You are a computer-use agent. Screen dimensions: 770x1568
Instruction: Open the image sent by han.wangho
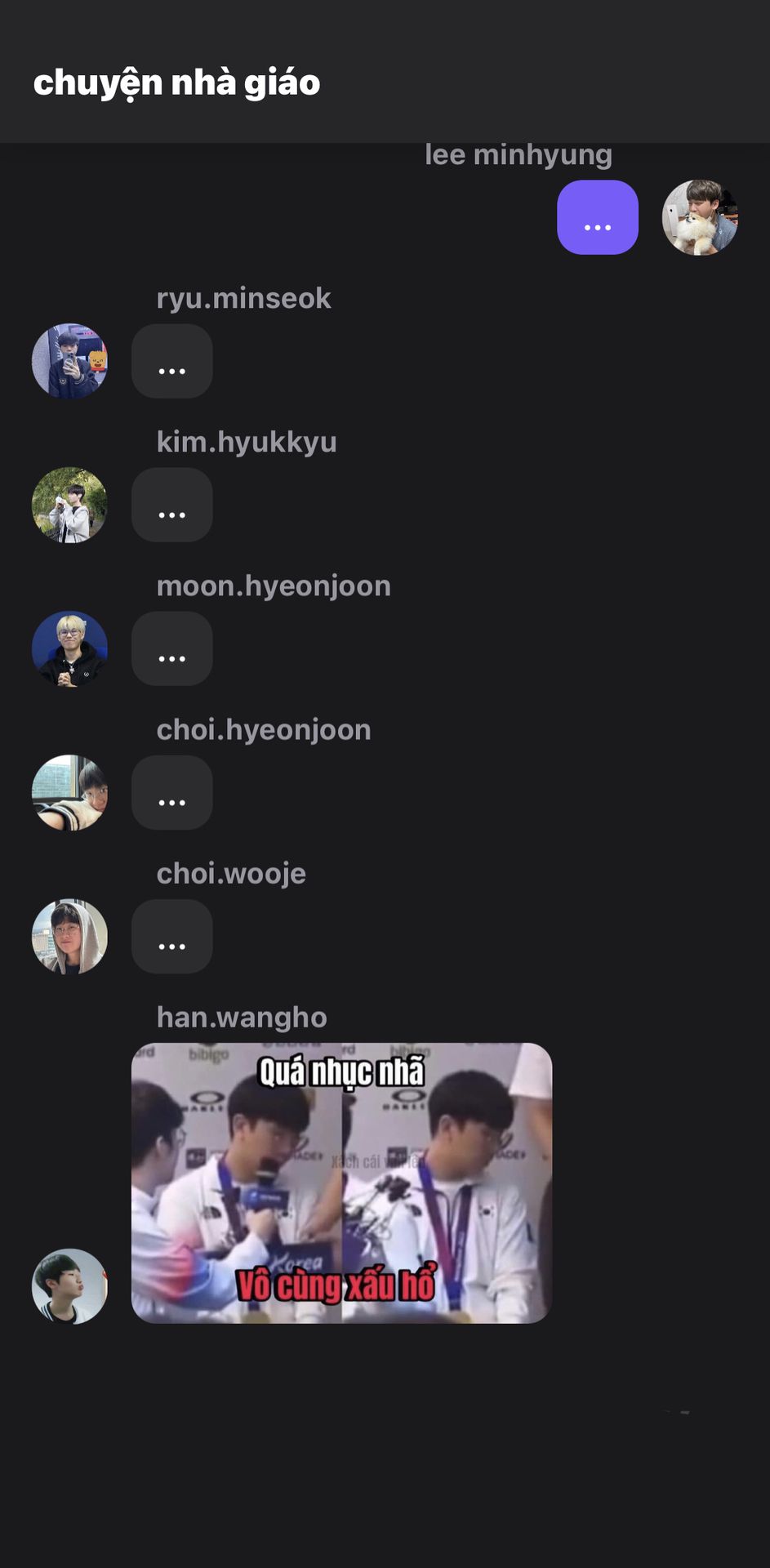click(342, 1183)
